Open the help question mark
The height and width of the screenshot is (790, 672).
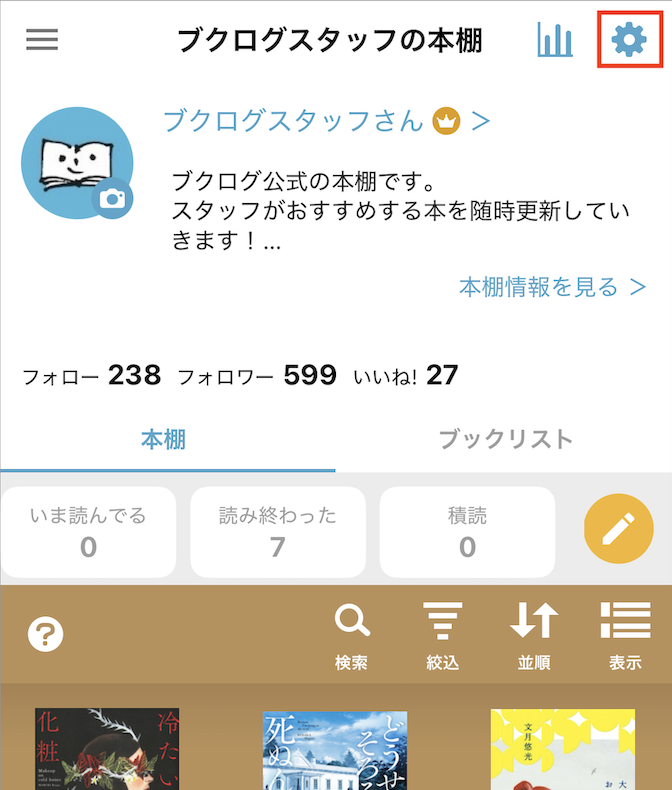tap(46, 633)
